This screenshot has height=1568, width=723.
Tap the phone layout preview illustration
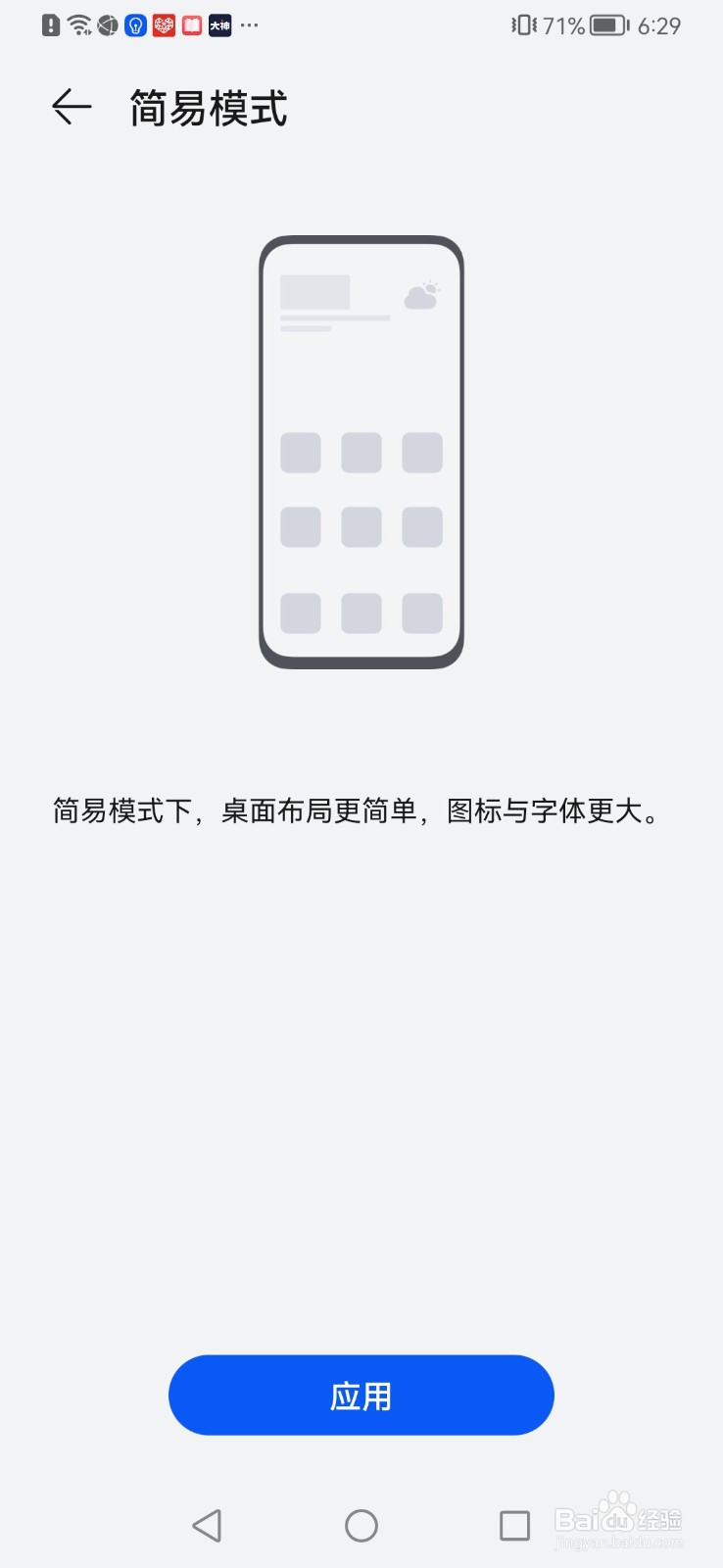[x=361, y=449]
